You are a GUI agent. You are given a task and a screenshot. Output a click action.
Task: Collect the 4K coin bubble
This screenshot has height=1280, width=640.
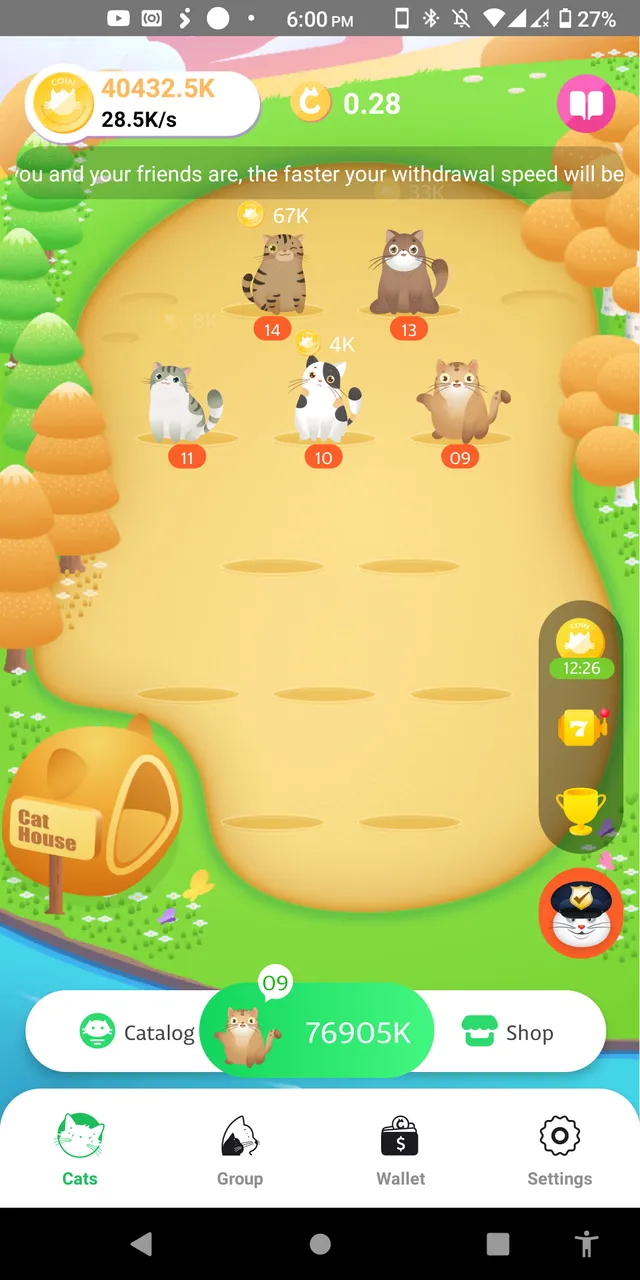point(325,344)
